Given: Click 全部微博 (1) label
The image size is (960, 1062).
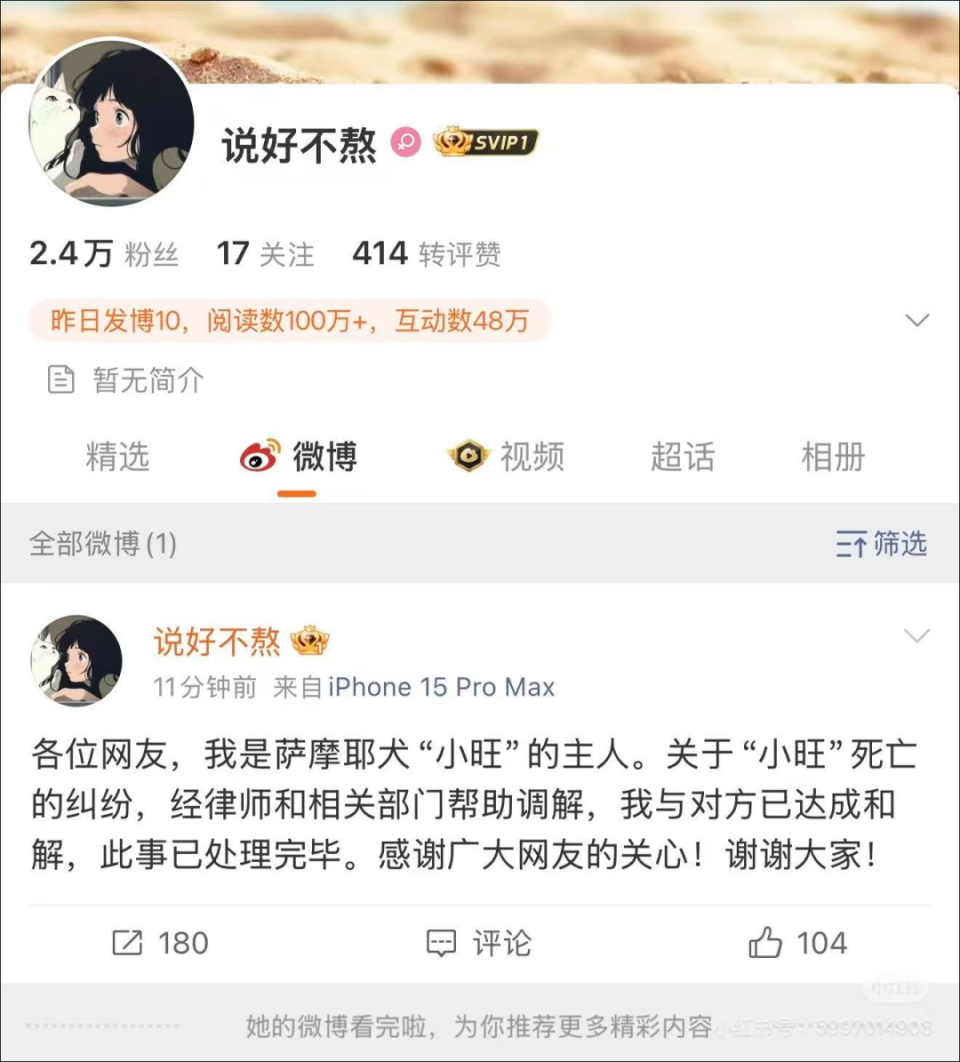Looking at the screenshot, I should tap(103, 546).
